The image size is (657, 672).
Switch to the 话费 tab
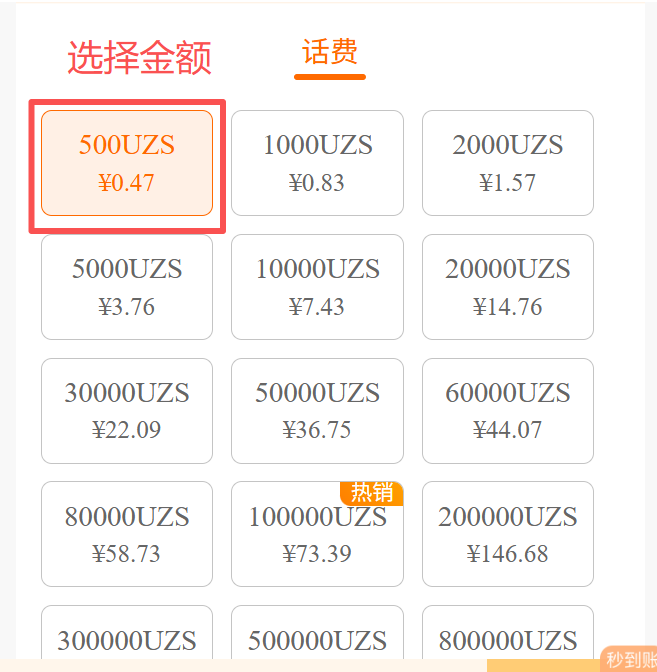pyautogui.click(x=330, y=52)
